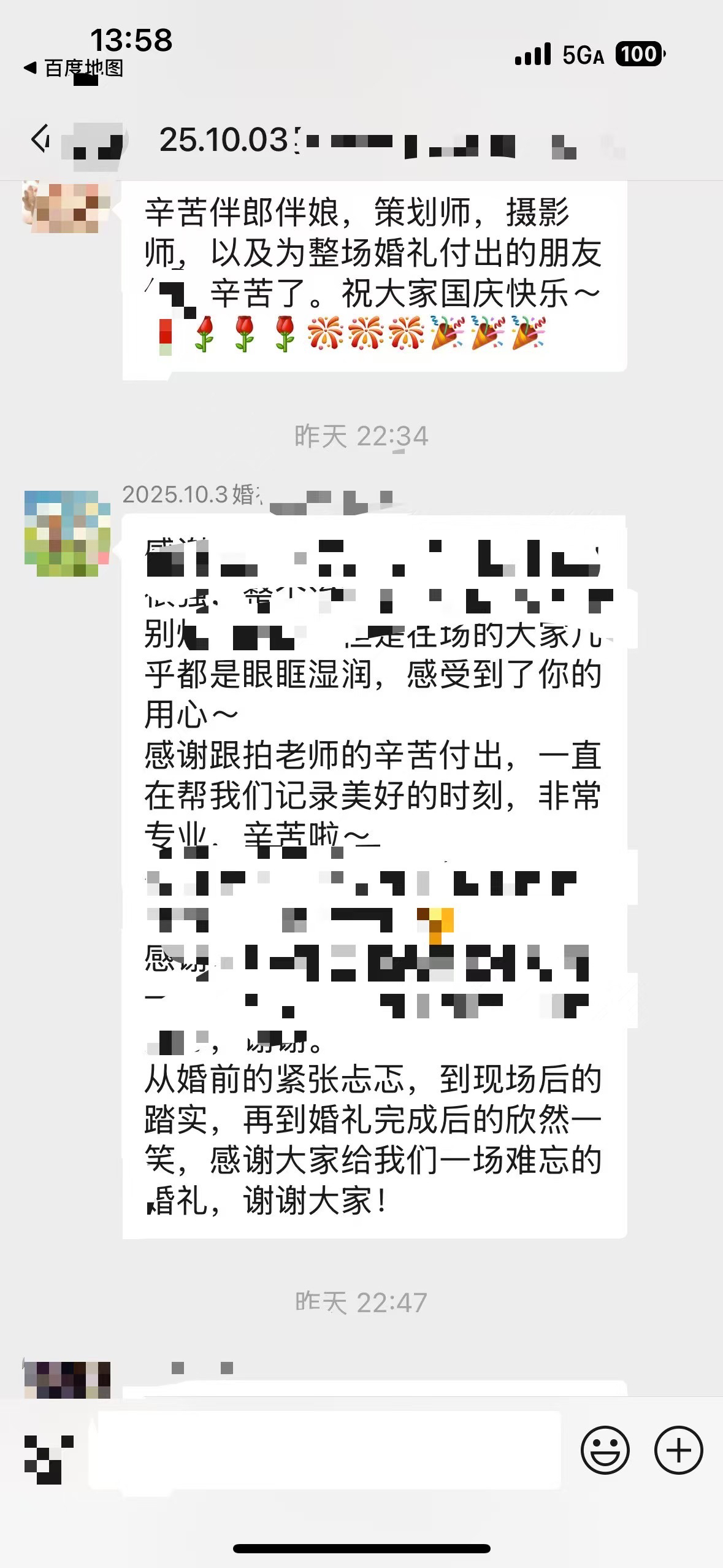
Task: Open the emoji sticker panel
Action: click(605, 1450)
